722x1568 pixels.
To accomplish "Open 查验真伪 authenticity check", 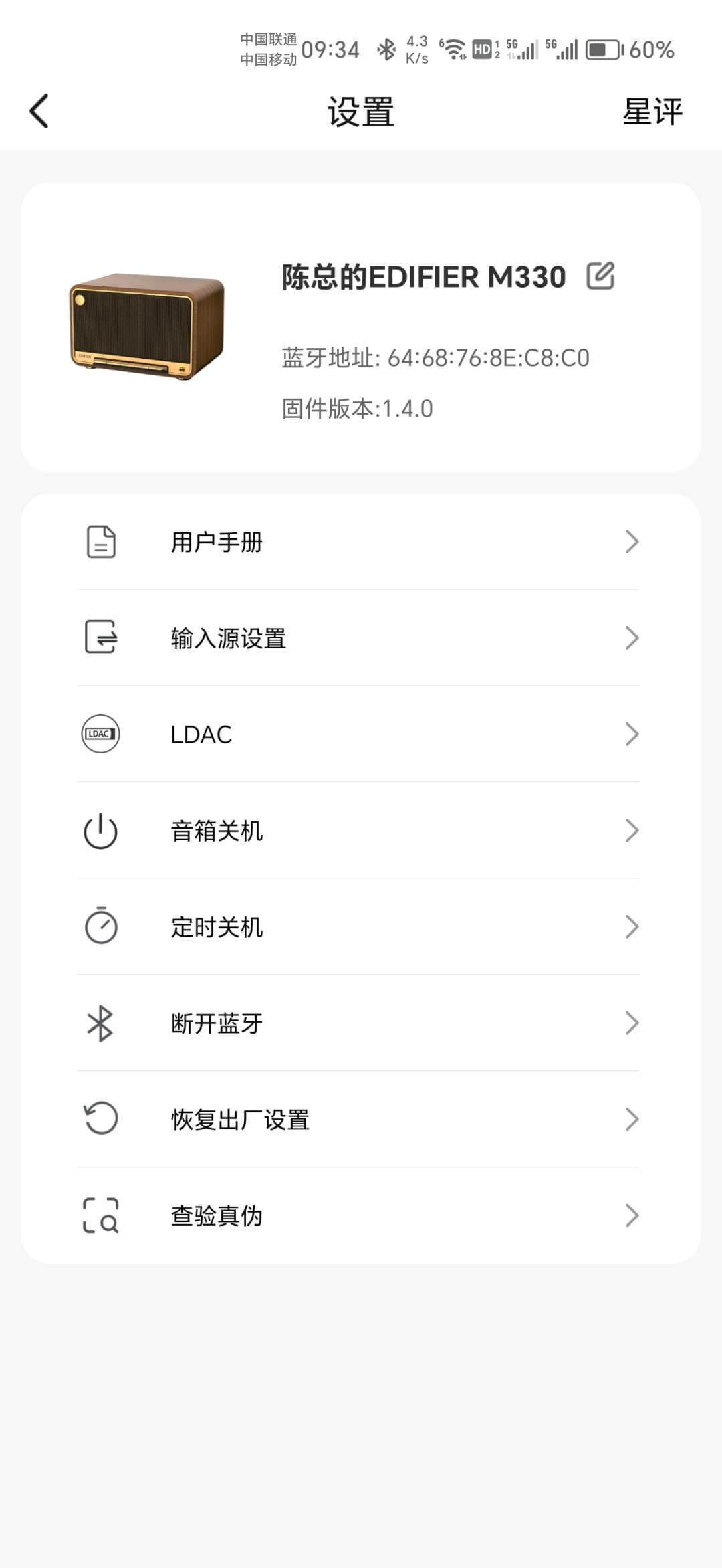I will (361, 1216).
